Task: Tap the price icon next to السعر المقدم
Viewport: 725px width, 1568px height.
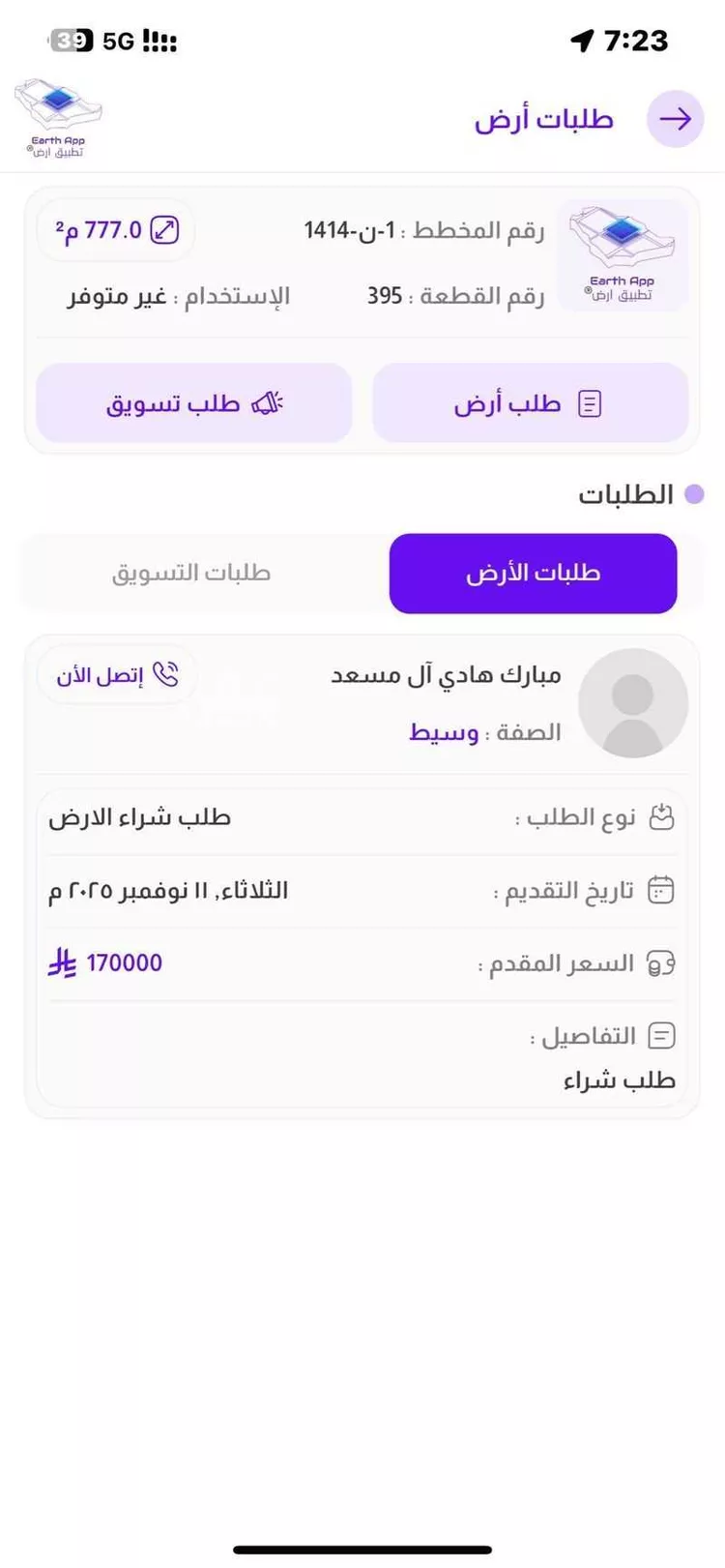Action: pyautogui.click(x=661, y=962)
